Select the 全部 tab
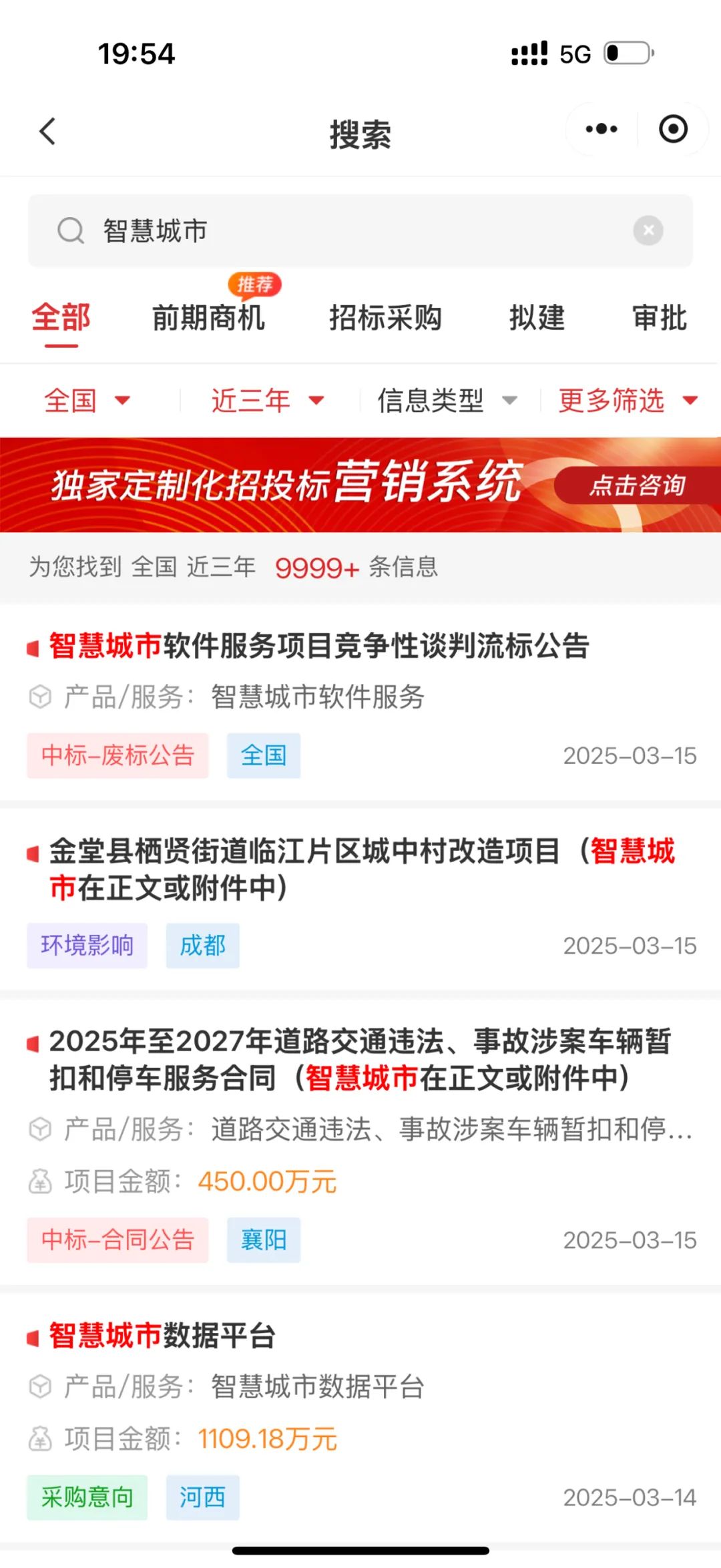The image size is (721, 1568). [61, 318]
